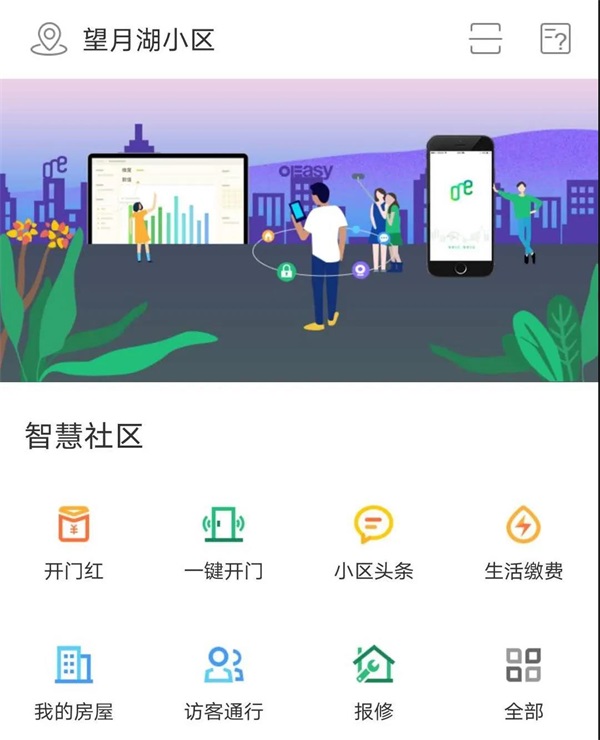Show 全部 all services
Screen dimensions: 600x740
point(524,682)
